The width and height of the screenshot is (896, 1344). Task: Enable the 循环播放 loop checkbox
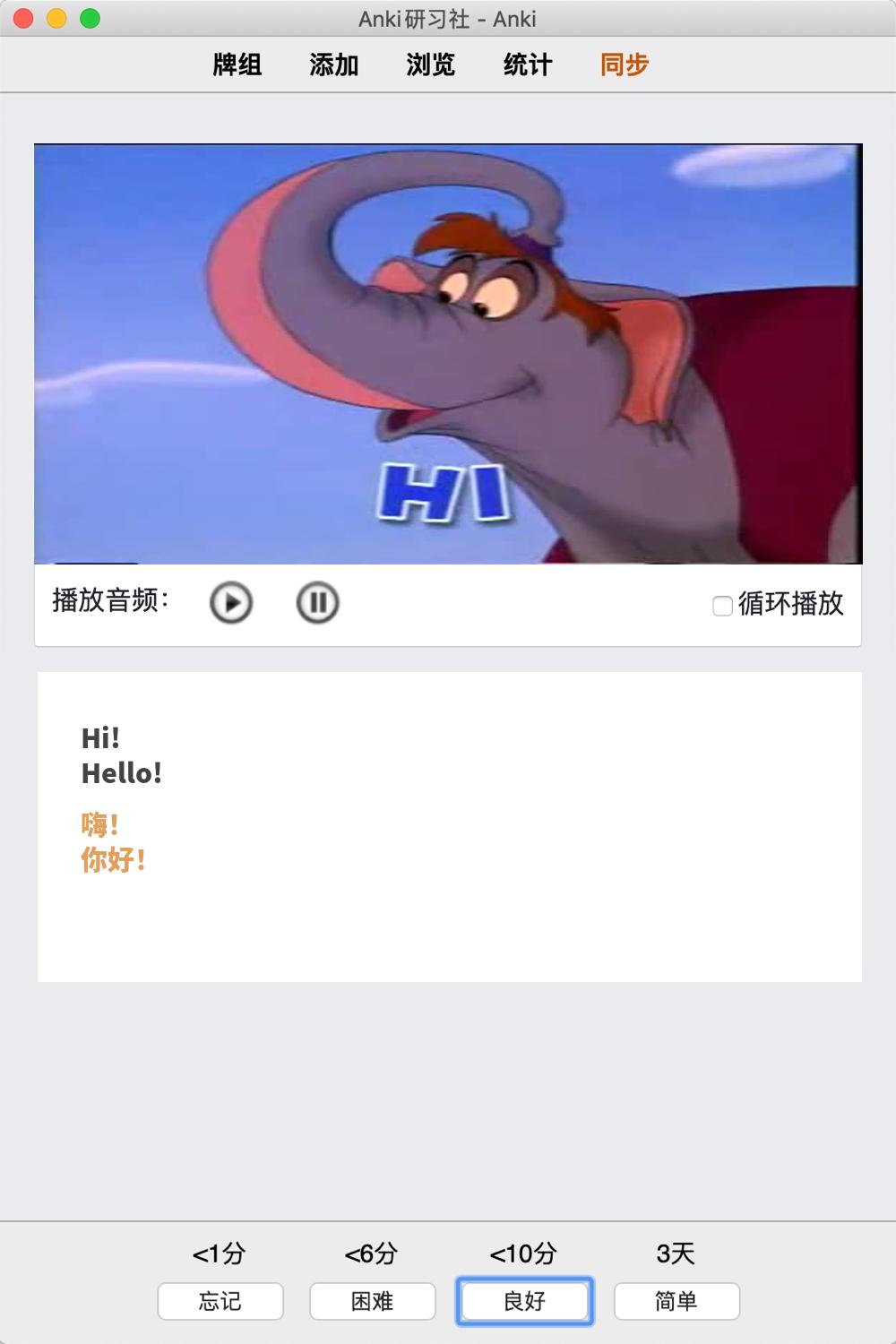click(x=722, y=606)
